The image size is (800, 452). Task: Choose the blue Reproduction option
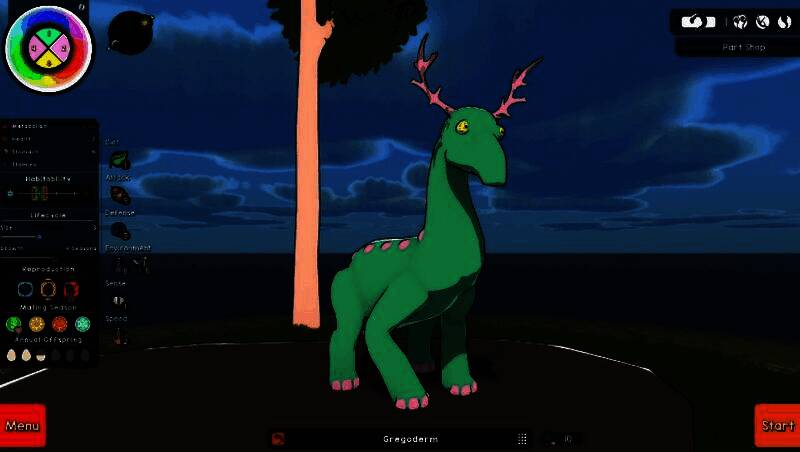(x=26, y=289)
